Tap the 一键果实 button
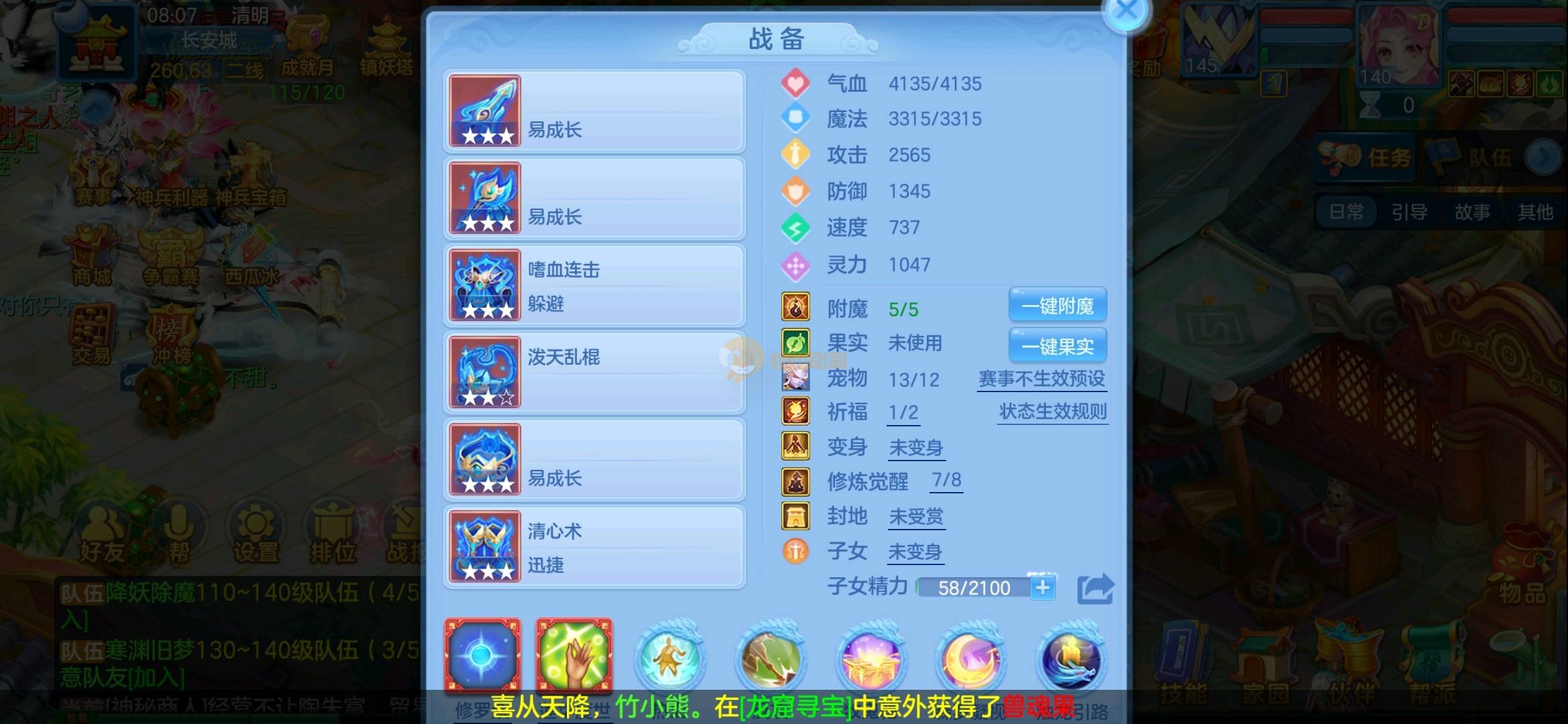The height and width of the screenshot is (724, 1568). 1057,346
